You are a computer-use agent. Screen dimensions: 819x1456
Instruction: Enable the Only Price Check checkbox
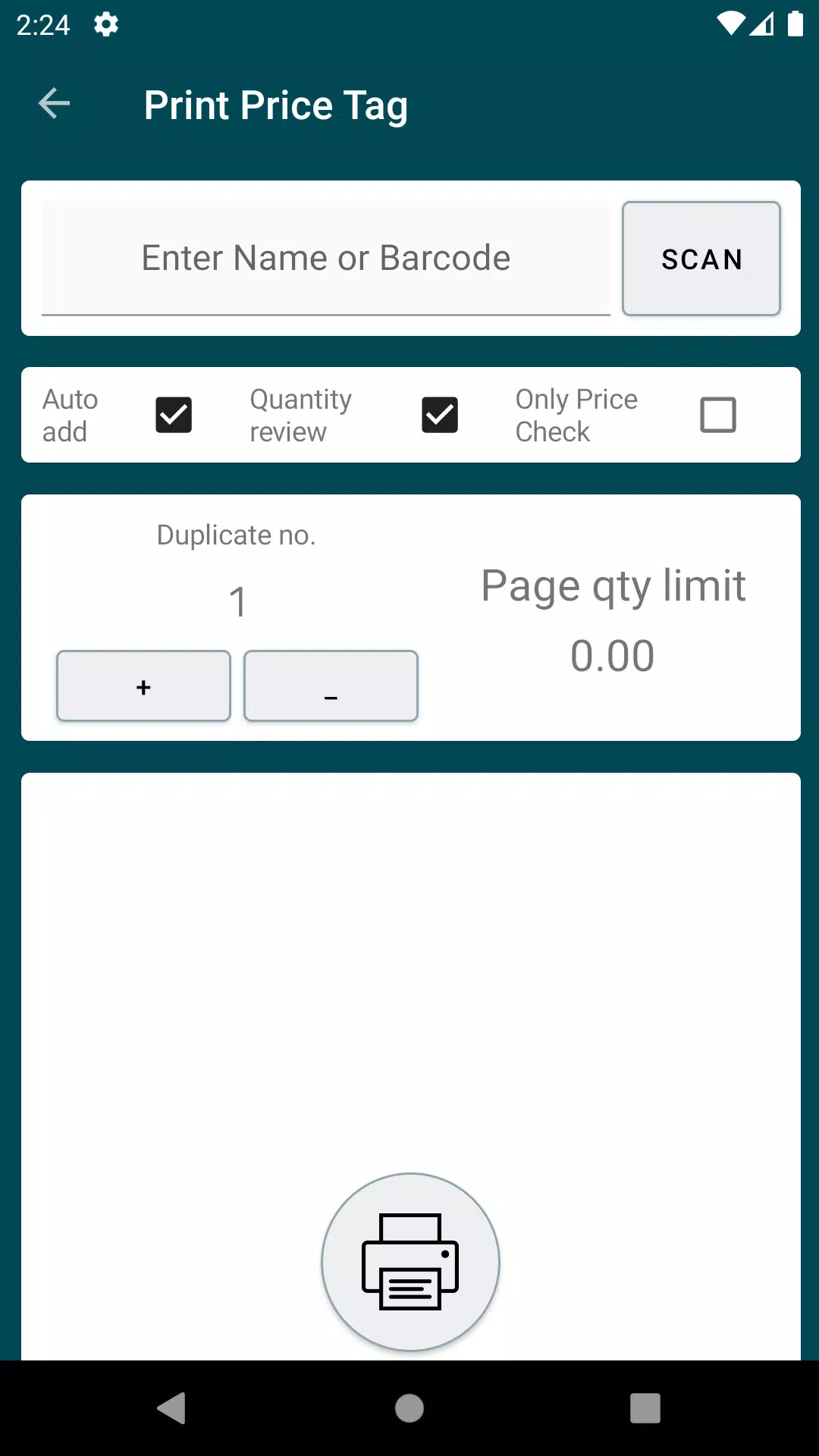click(x=718, y=415)
